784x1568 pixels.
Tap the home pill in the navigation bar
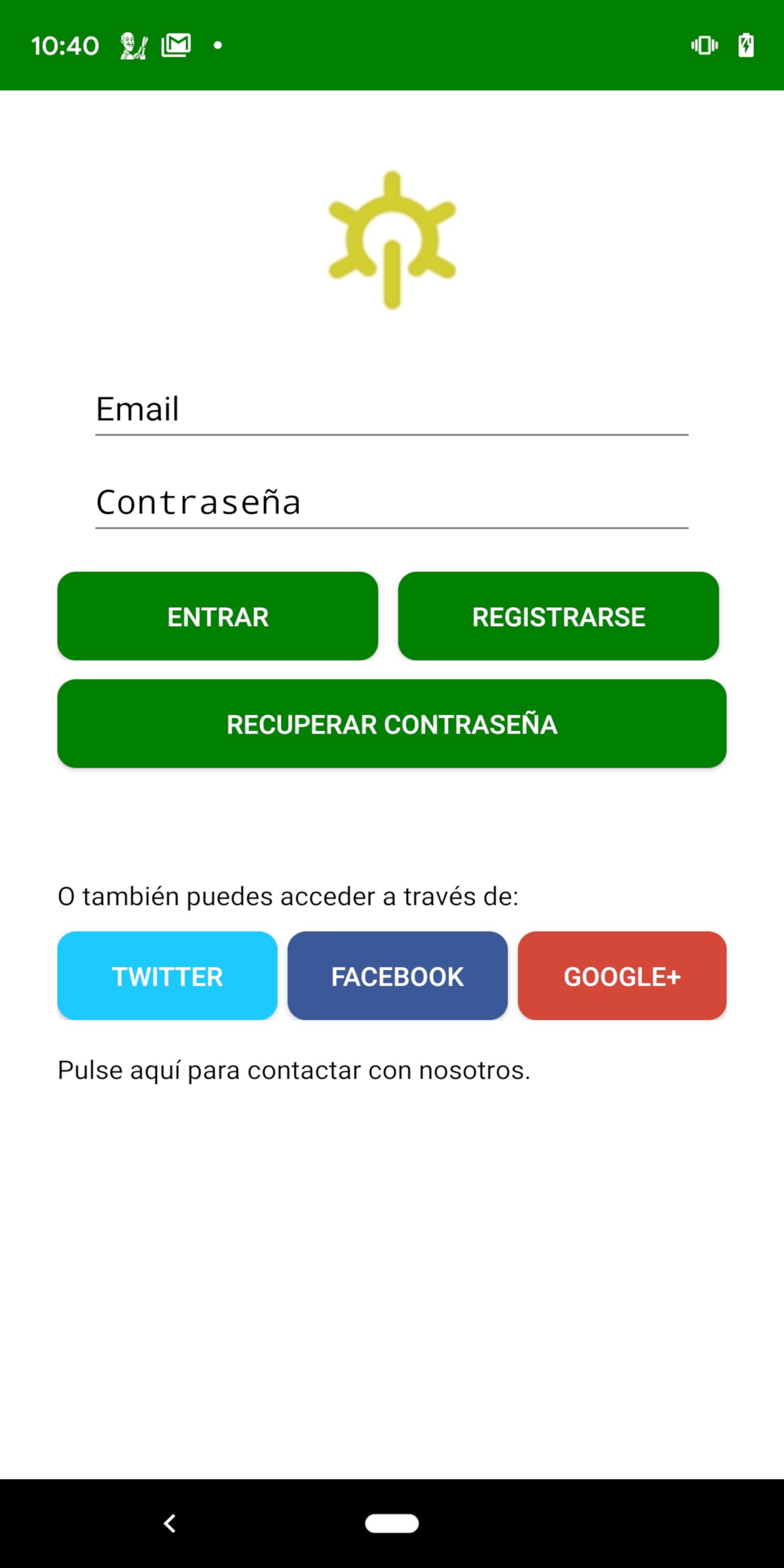391,1524
